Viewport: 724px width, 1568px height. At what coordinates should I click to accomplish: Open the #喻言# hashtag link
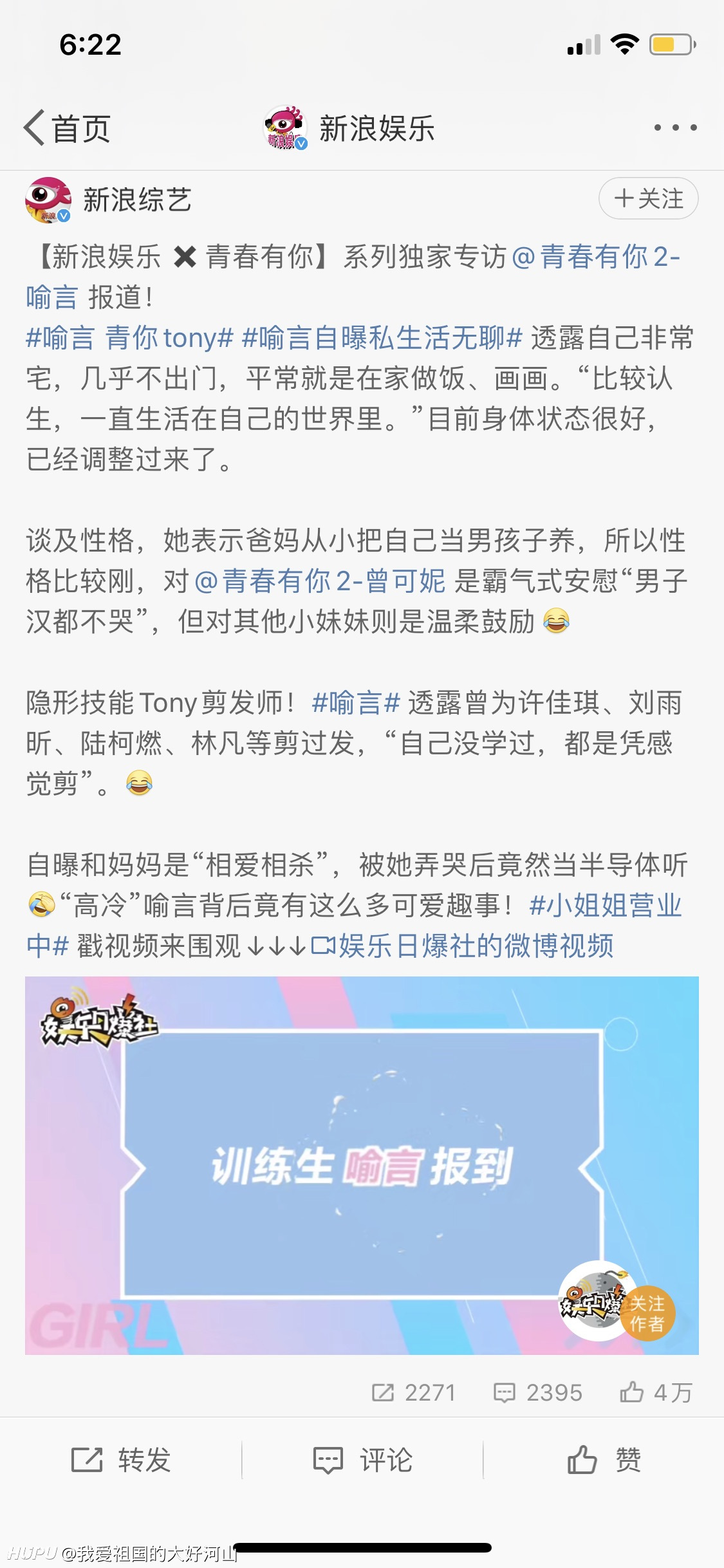tap(356, 703)
